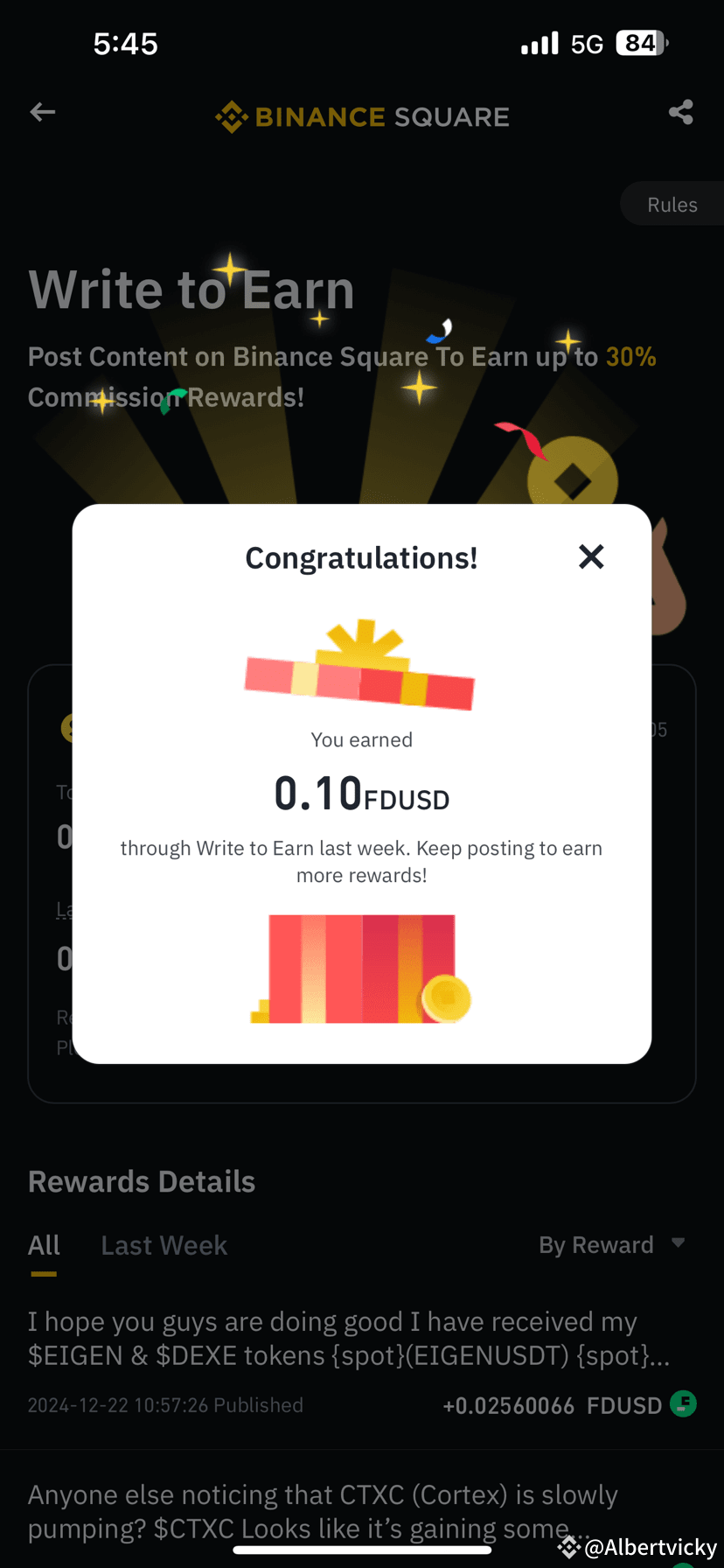Open the Rules page
Viewport: 724px width, 1568px height.
(x=672, y=203)
